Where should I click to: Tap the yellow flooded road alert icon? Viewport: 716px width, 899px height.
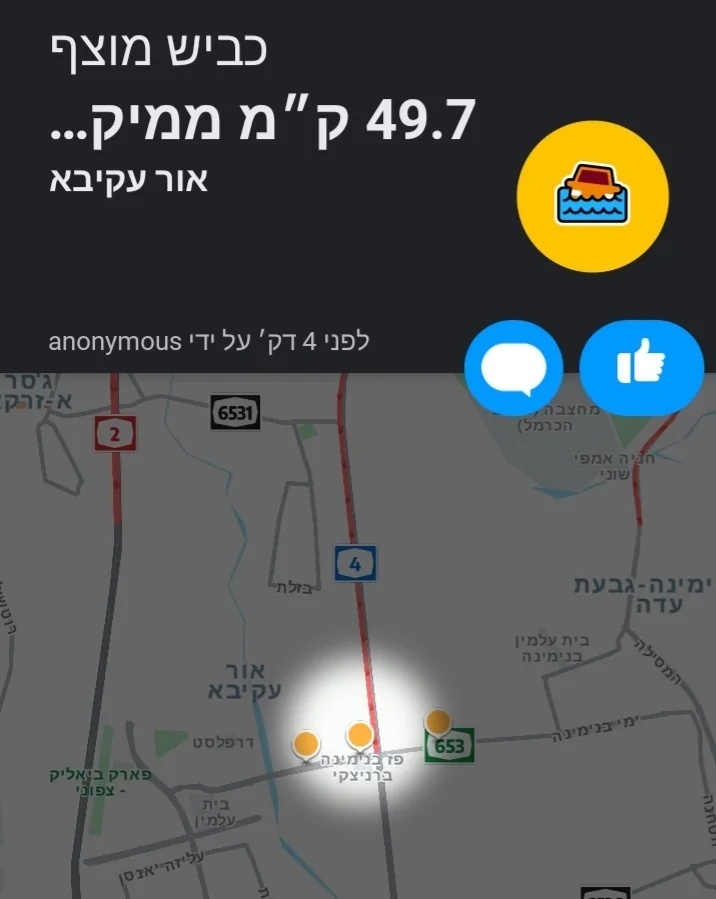tap(592, 197)
